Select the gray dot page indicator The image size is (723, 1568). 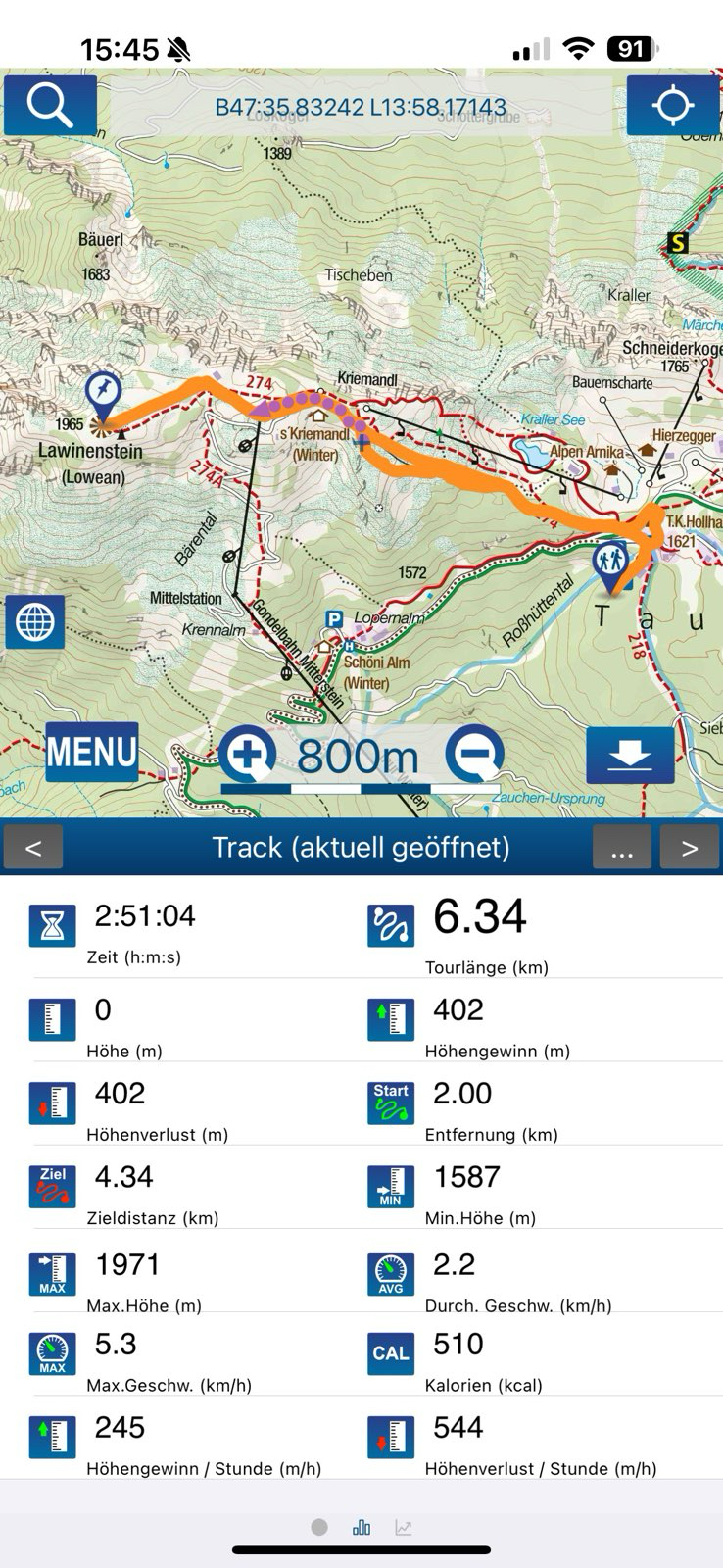(319, 1527)
